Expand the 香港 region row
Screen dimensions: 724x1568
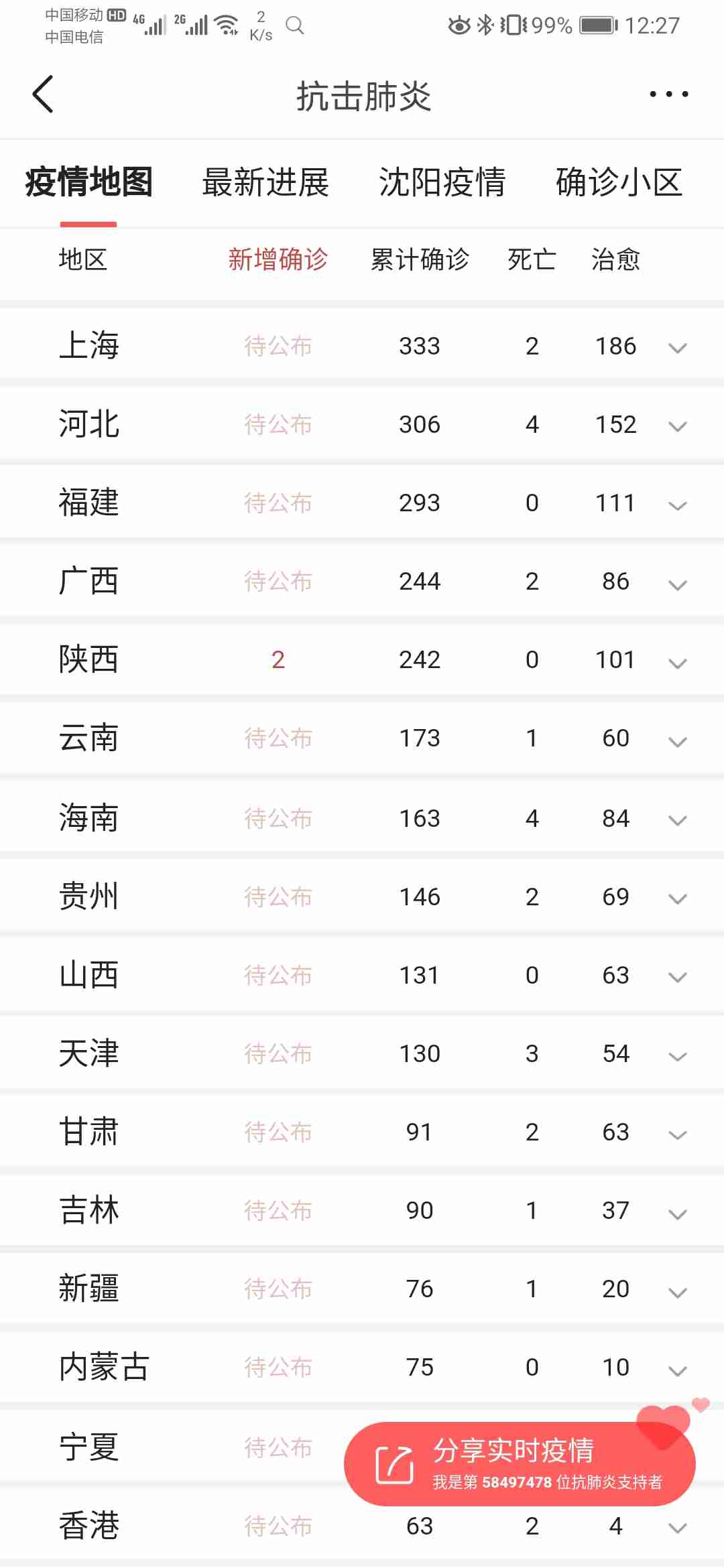tap(678, 1527)
